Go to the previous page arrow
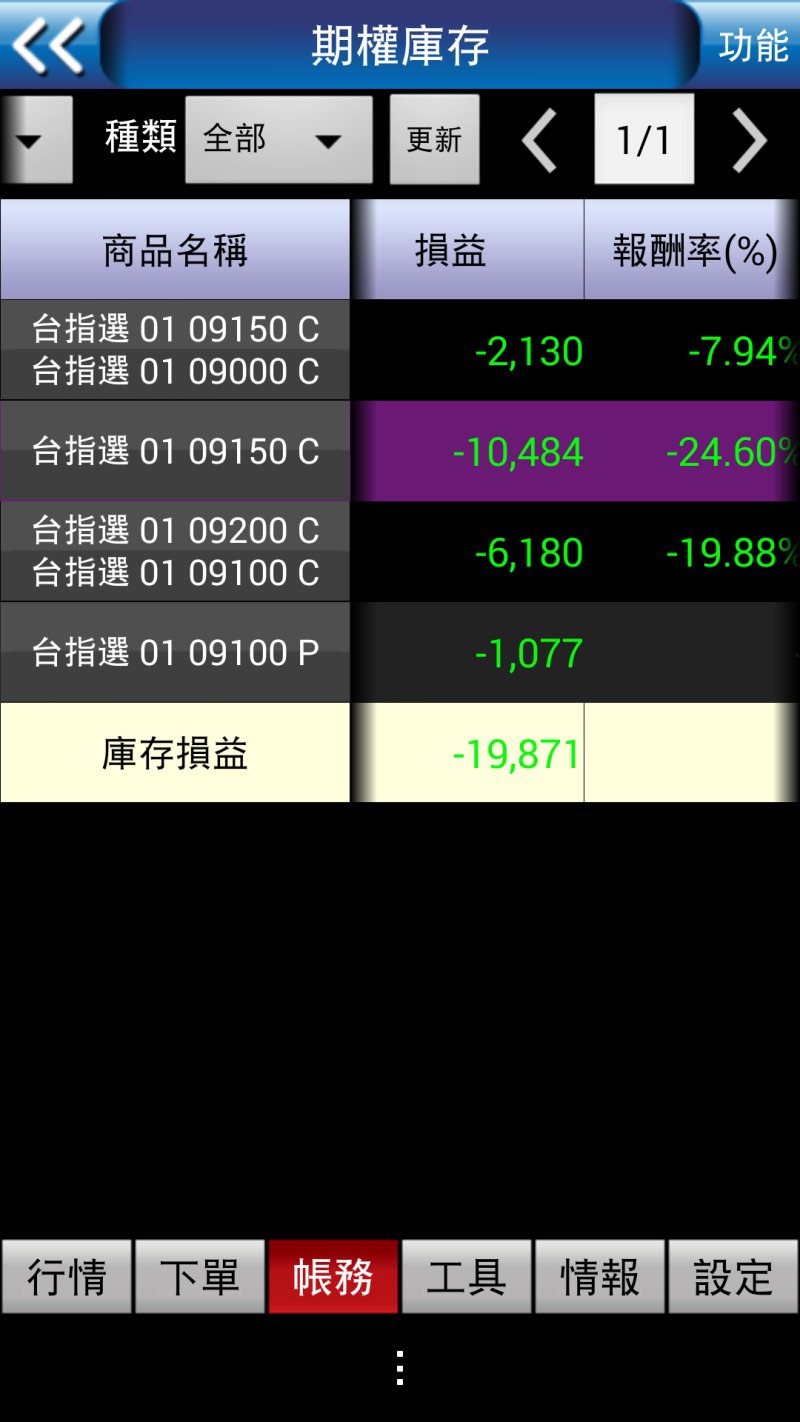The image size is (800, 1422). (x=540, y=140)
